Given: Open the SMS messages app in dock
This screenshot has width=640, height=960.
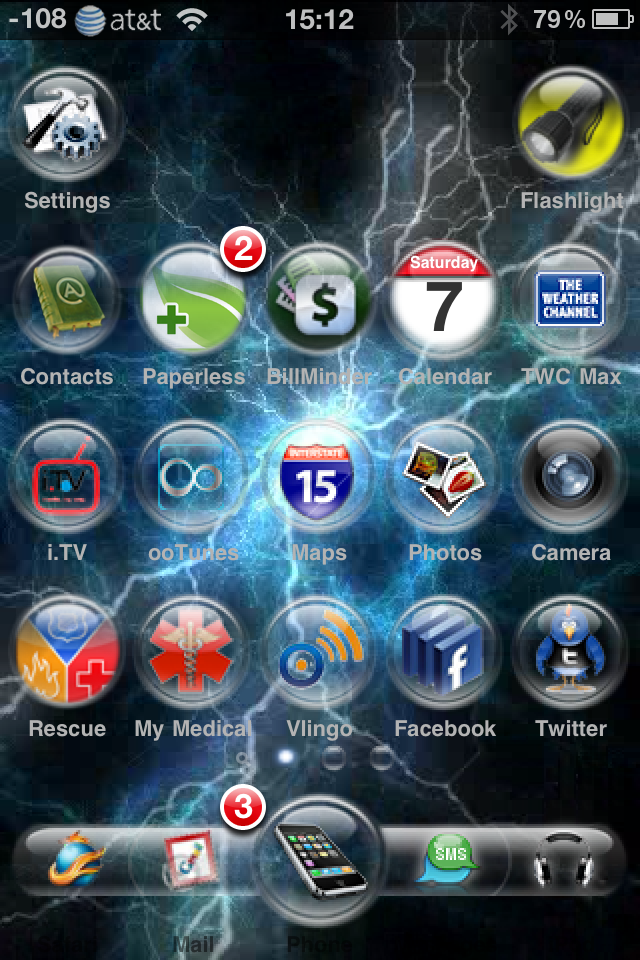Looking at the screenshot, I should tap(449, 858).
